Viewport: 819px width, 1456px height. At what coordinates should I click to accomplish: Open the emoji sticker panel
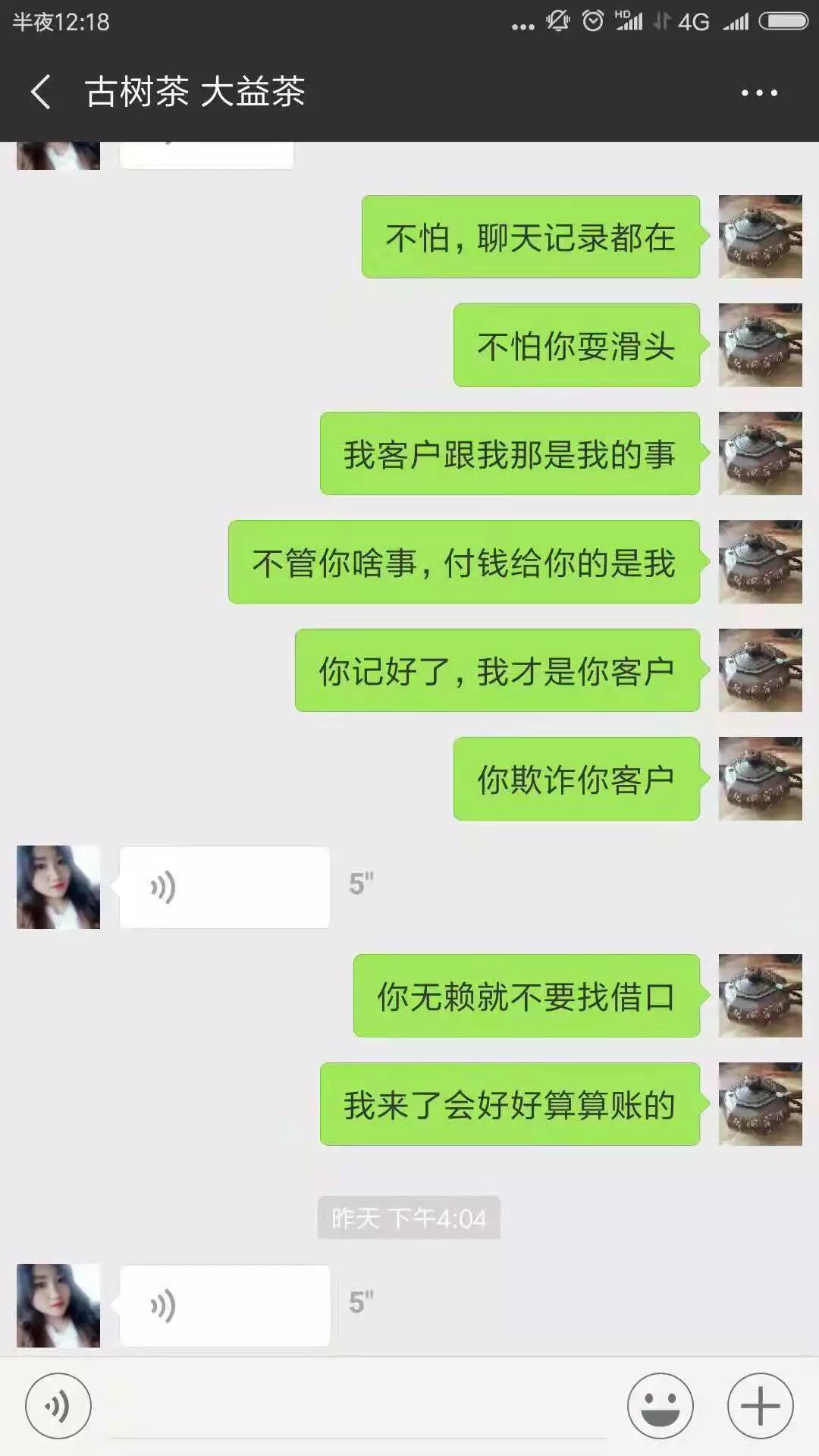(660, 1405)
